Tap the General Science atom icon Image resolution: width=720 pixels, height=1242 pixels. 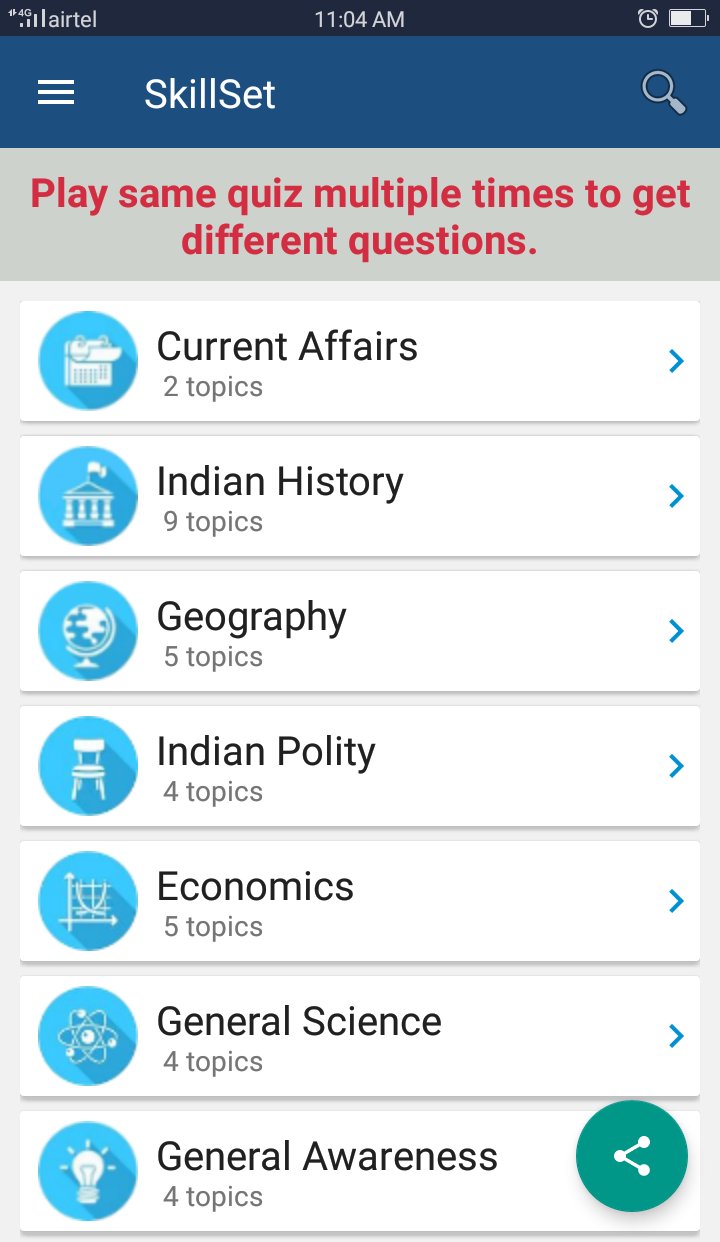tap(87, 1035)
